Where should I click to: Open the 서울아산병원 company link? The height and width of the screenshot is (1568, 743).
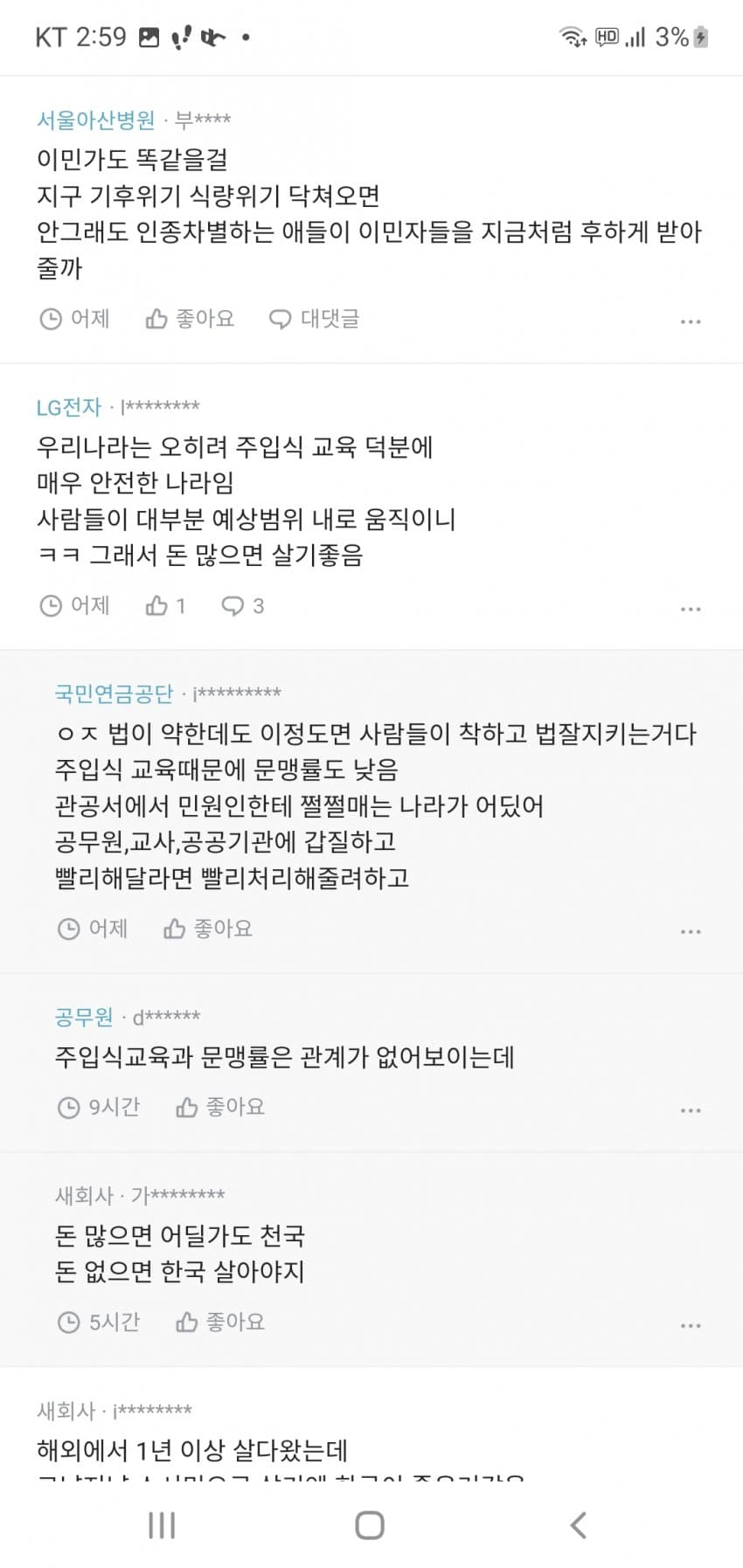pos(95,120)
